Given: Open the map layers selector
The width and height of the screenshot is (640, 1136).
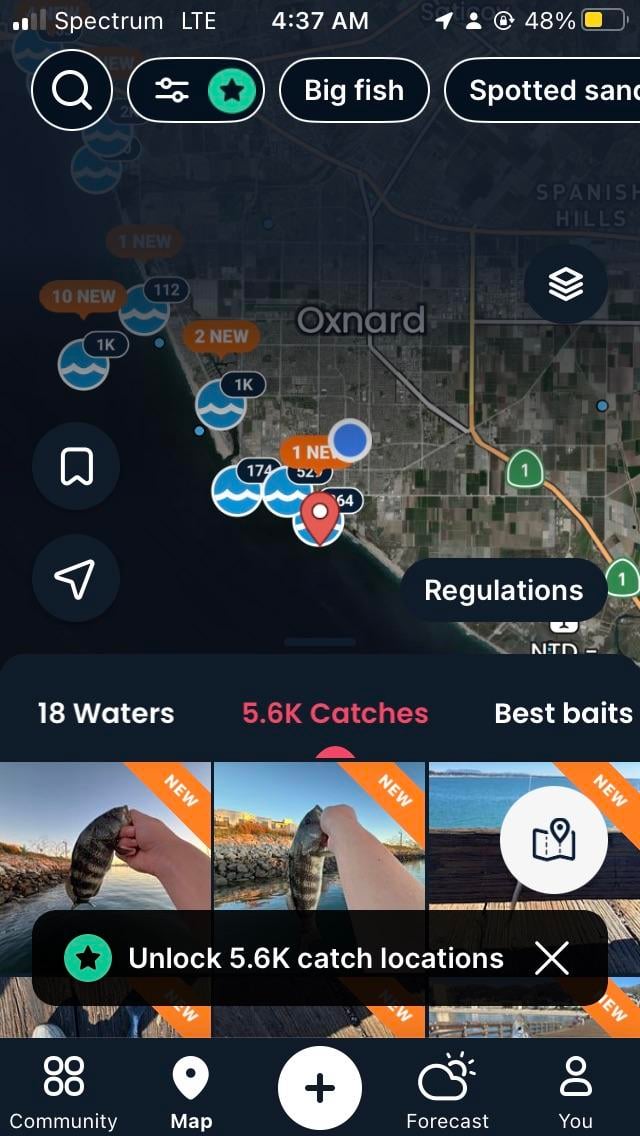Looking at the screenshot, I should (565, 285).
